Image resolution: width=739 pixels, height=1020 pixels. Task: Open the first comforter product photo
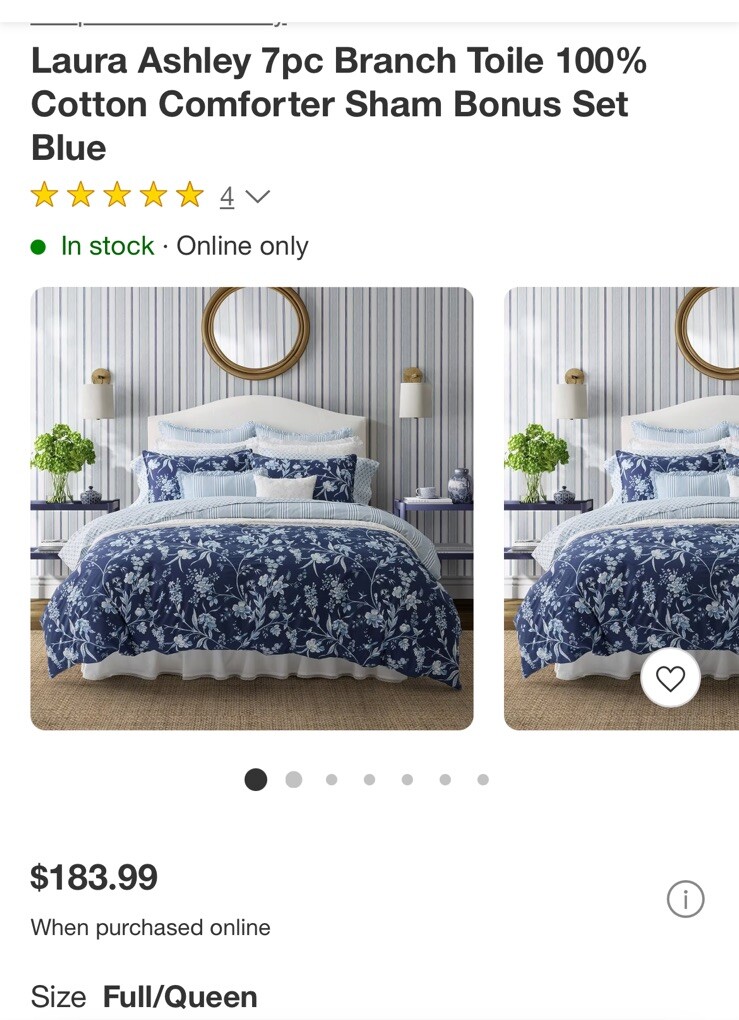(252, 508)
